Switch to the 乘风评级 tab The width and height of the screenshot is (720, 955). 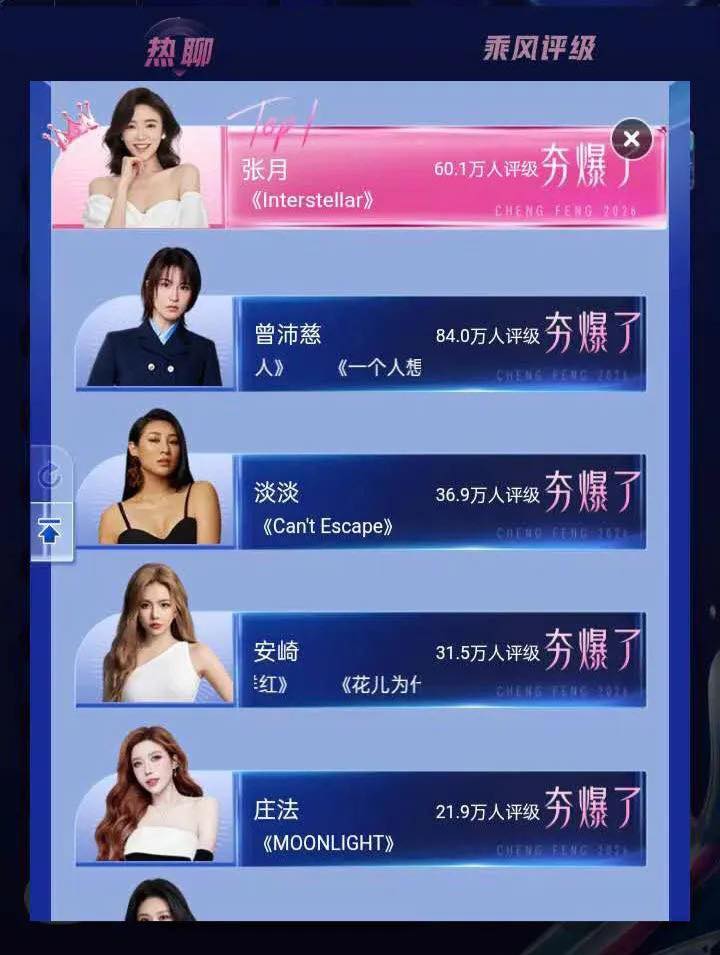coord(539,47)
